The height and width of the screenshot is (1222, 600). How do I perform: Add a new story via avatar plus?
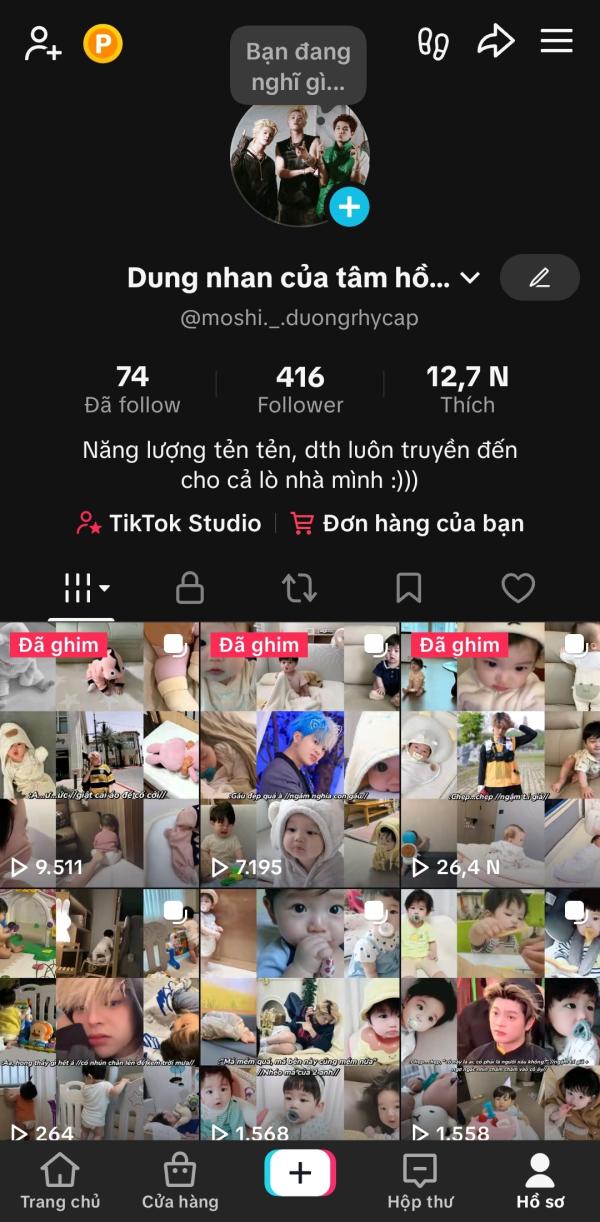pos(349,207)
